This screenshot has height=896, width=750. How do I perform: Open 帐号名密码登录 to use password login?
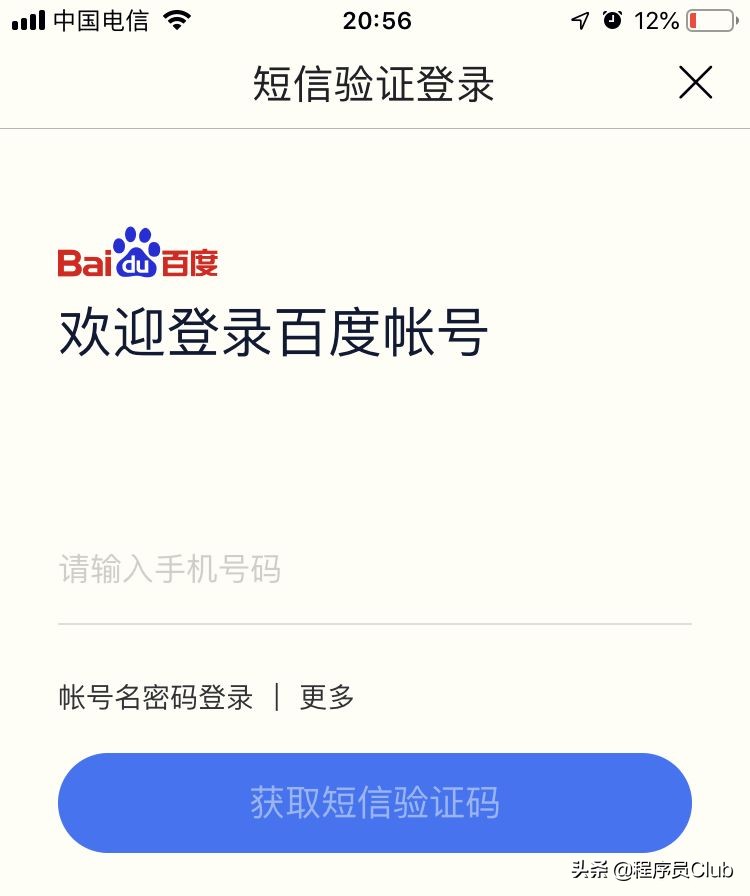point(155,697)
